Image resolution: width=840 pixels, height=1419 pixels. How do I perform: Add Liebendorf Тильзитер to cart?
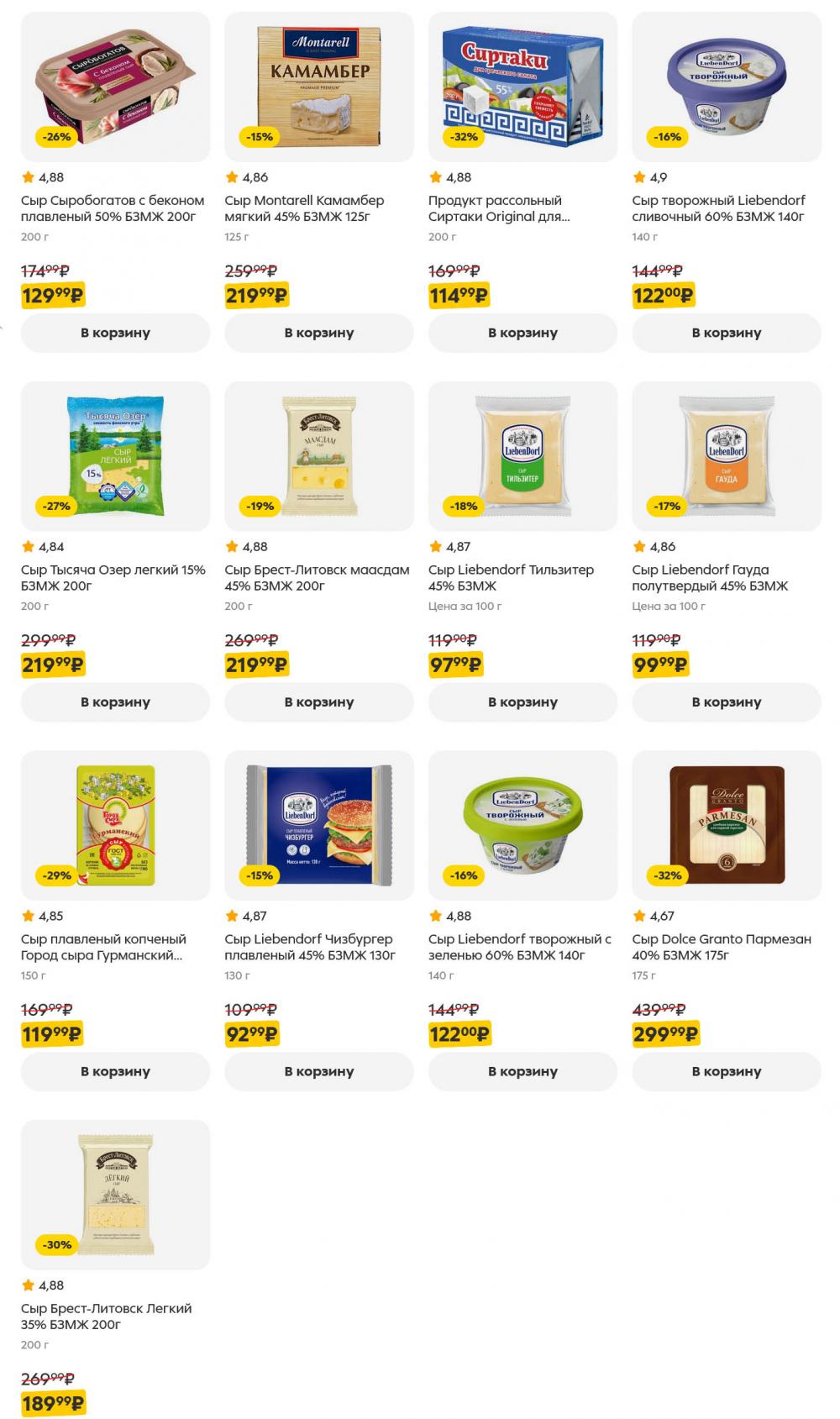(x=522, y=702)
